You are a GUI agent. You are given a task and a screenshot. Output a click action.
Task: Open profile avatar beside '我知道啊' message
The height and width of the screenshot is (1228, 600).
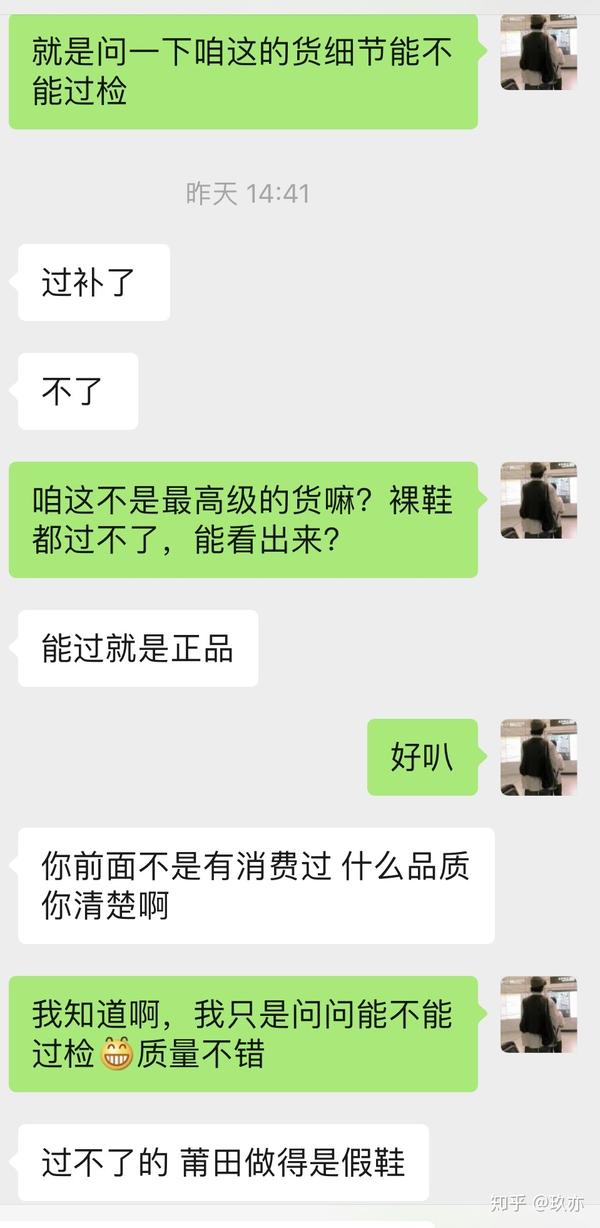[538, 1014]
